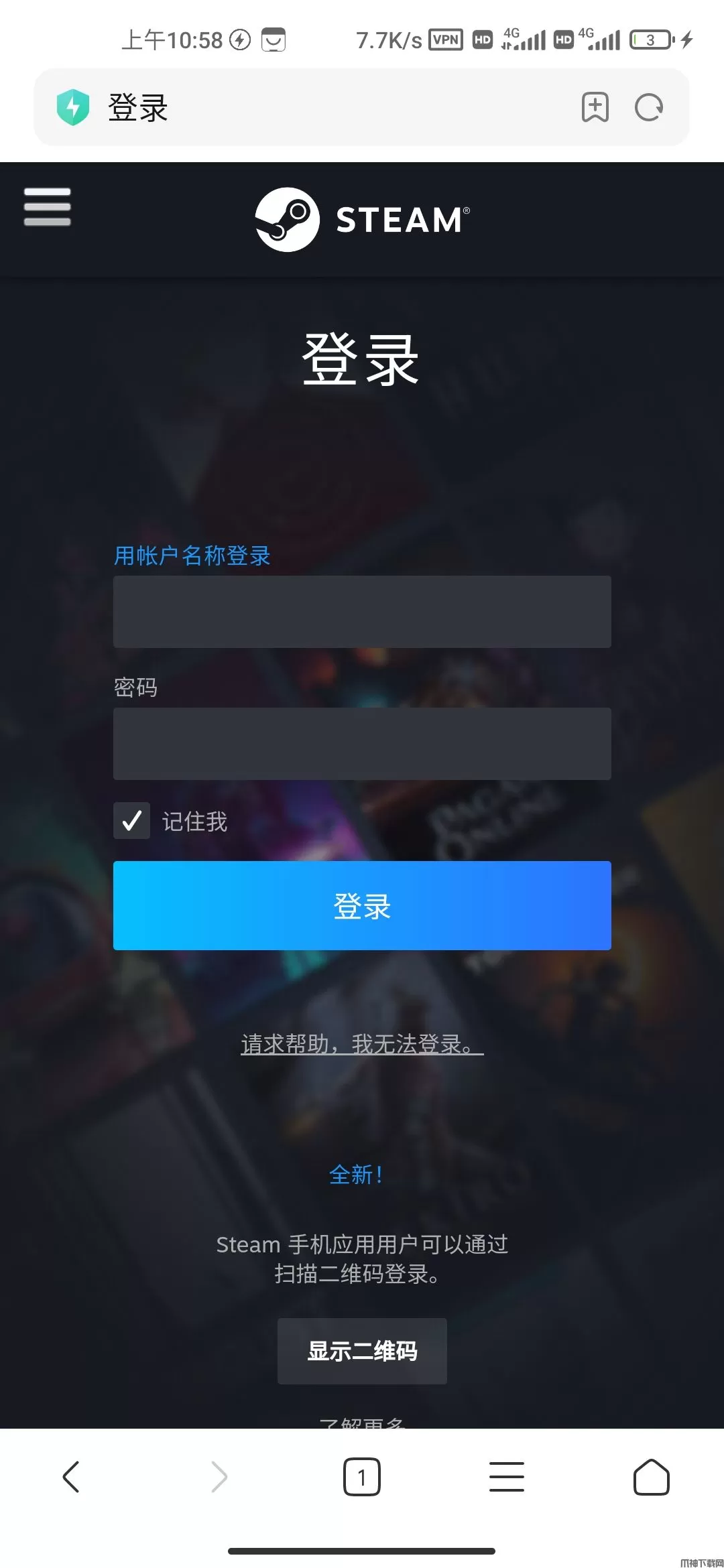
Task: Click the bookmark/add icon in address bar
Action: (x=595, y=107)
